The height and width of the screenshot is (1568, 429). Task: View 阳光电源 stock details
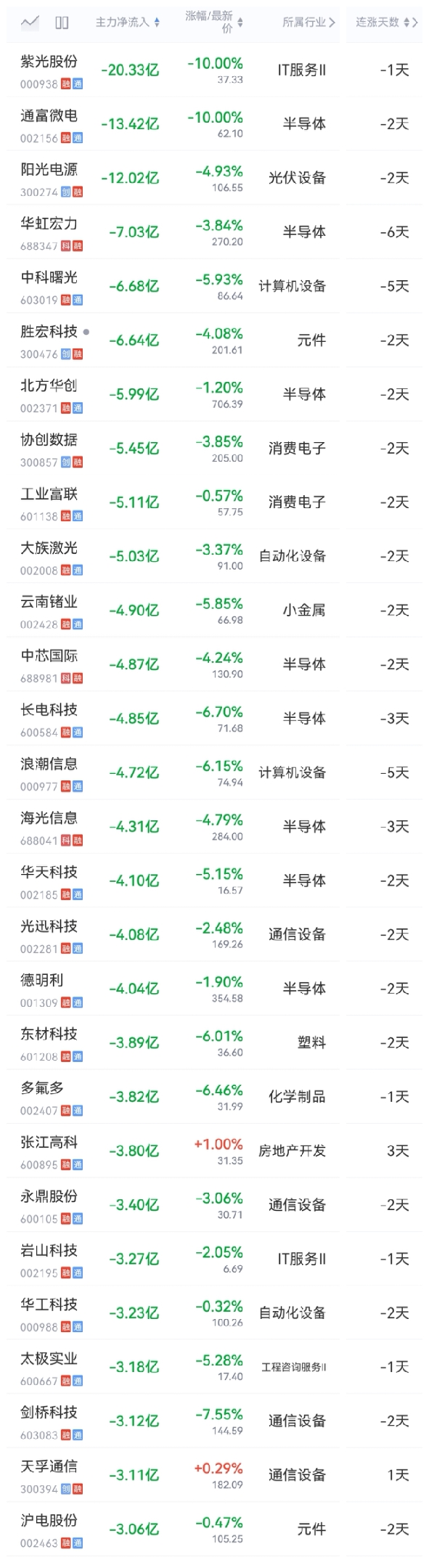214,178
